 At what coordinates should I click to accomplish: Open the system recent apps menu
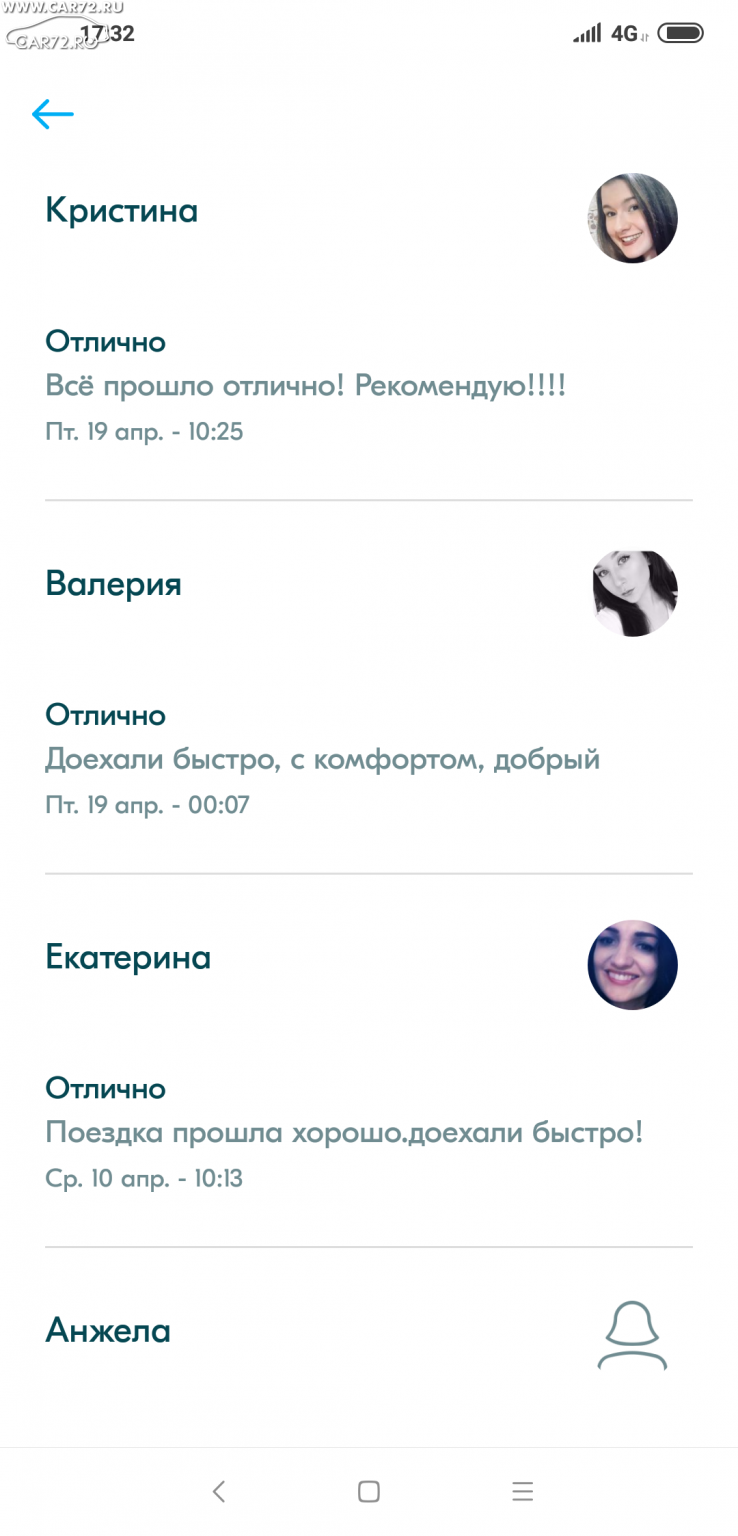click(x=522, y=1492)
